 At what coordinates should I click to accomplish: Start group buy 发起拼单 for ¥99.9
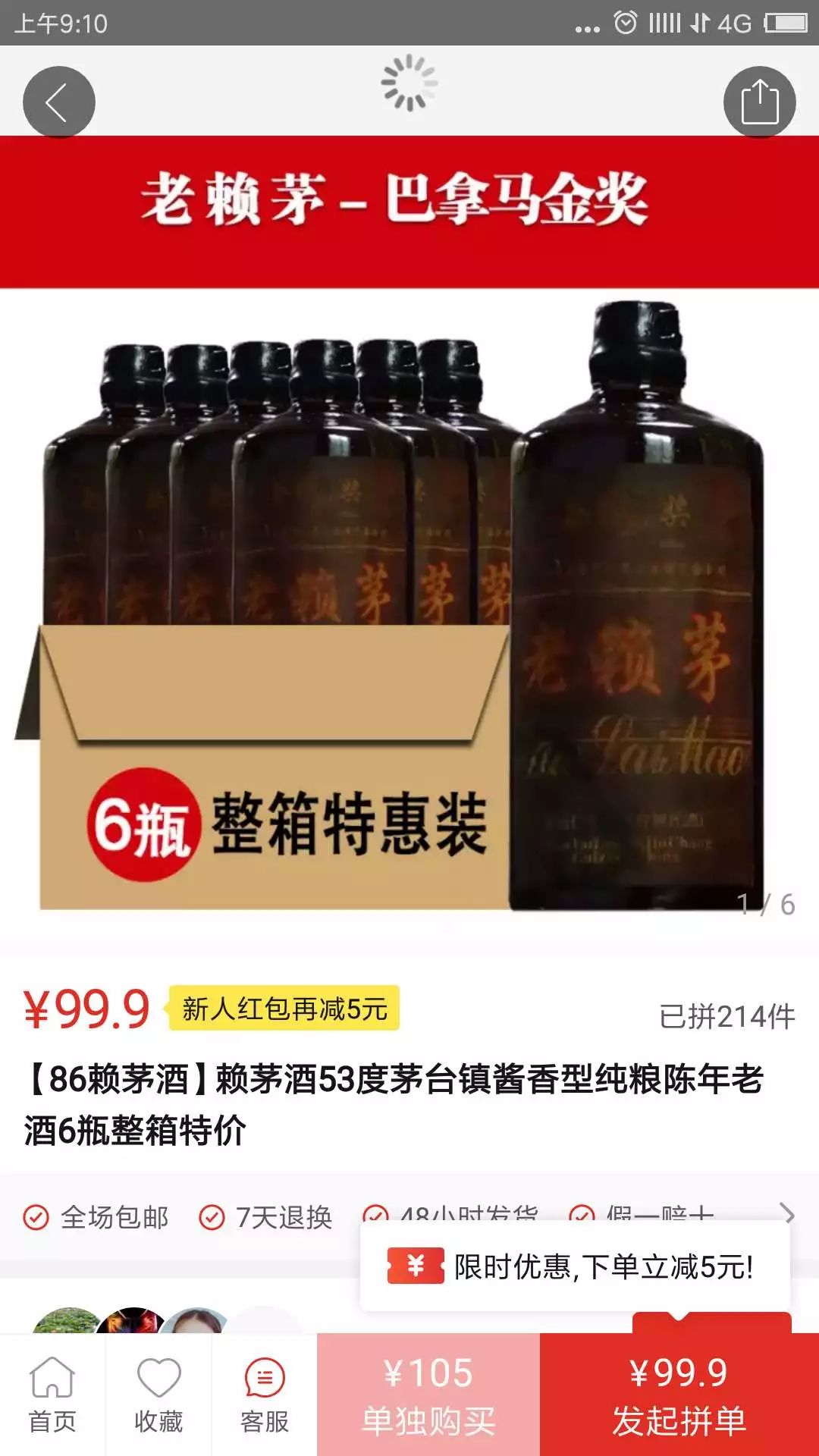point(679,1395)
